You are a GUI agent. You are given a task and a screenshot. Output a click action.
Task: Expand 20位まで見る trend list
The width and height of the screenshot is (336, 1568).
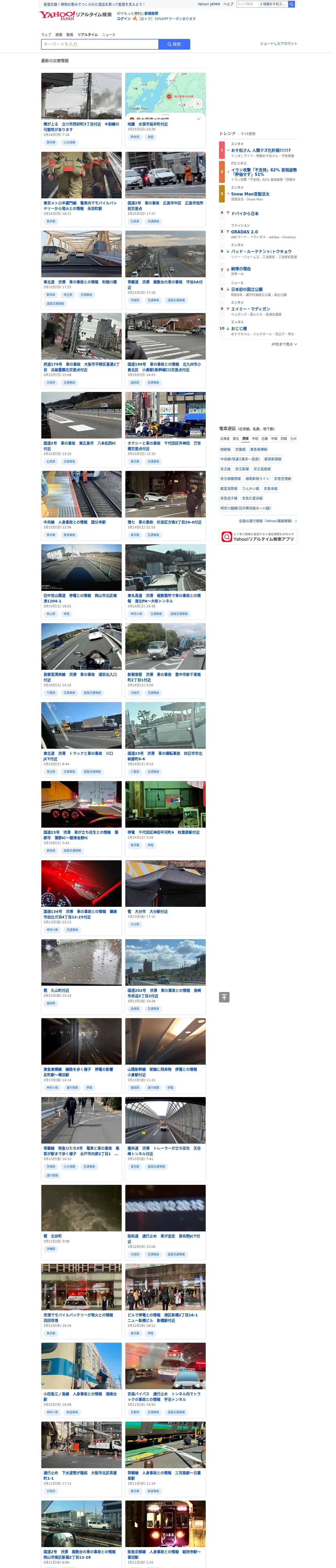coord(284,344)
